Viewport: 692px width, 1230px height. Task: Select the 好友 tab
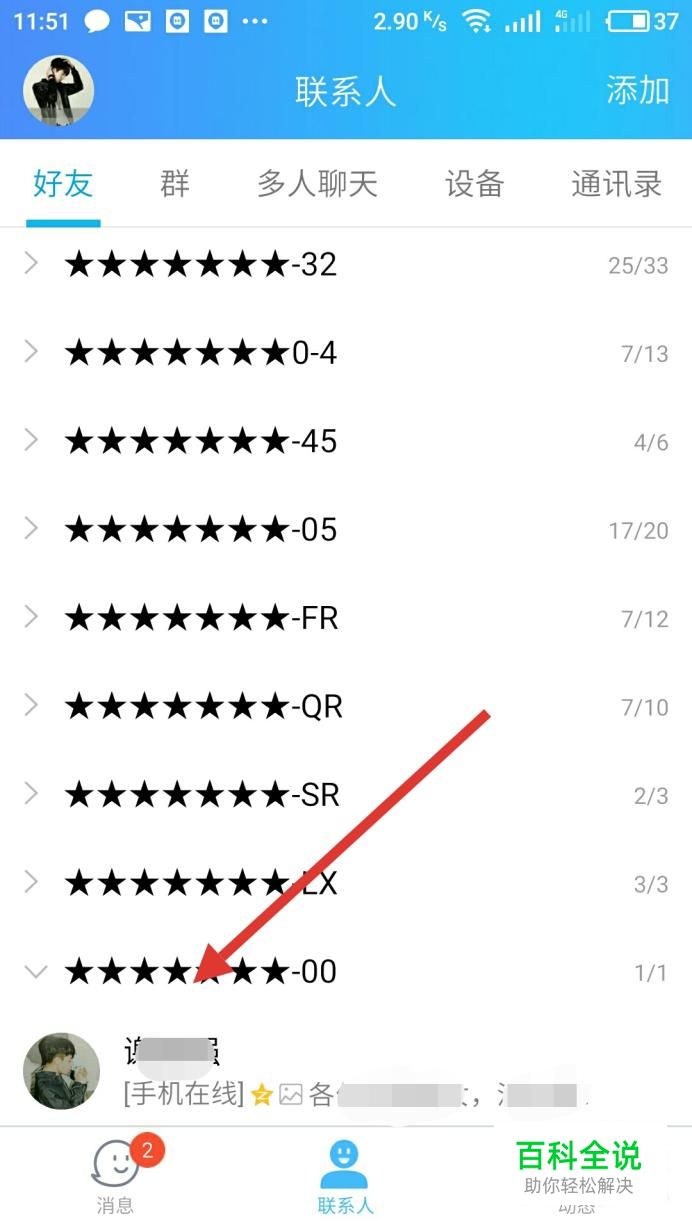pos(63,184)
